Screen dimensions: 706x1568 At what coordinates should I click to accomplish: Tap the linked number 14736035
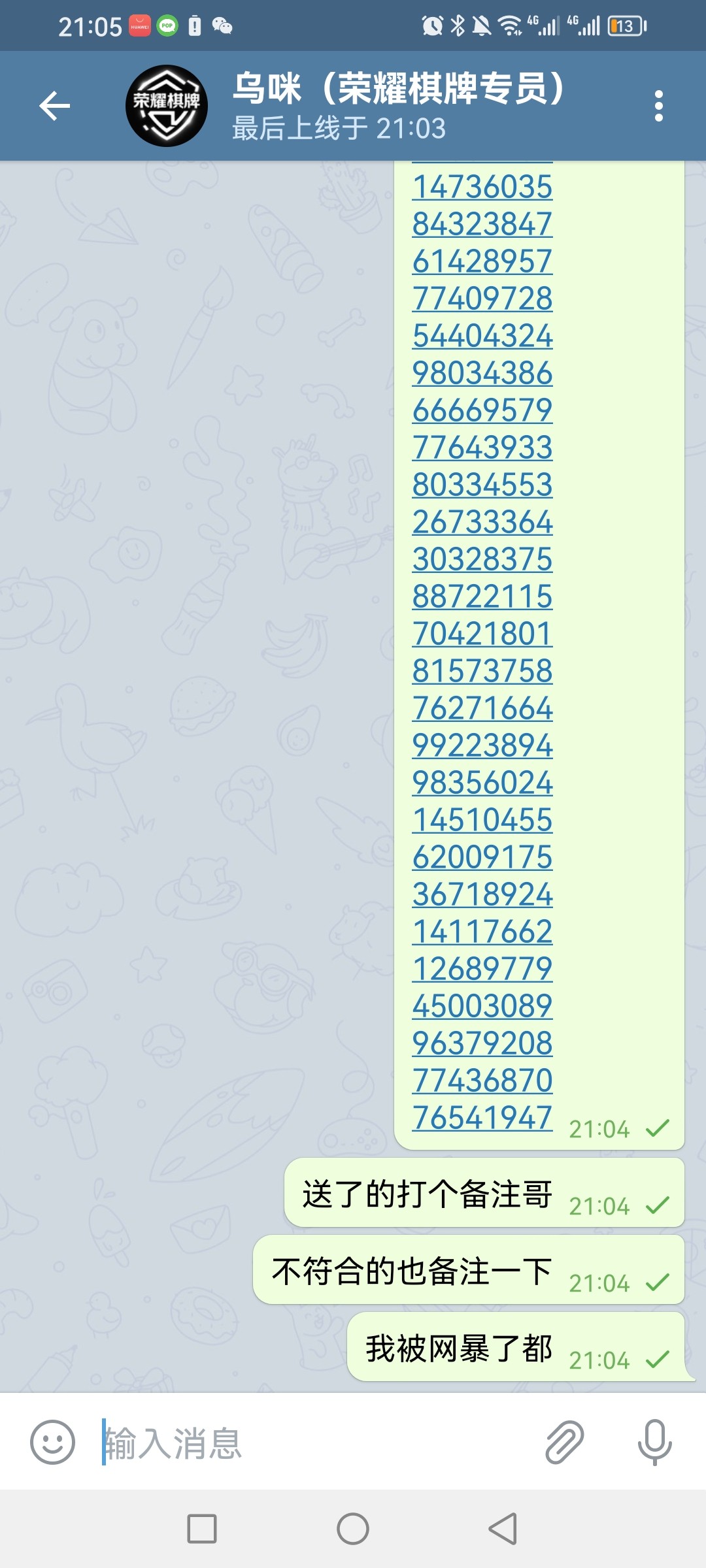[482, 187]
